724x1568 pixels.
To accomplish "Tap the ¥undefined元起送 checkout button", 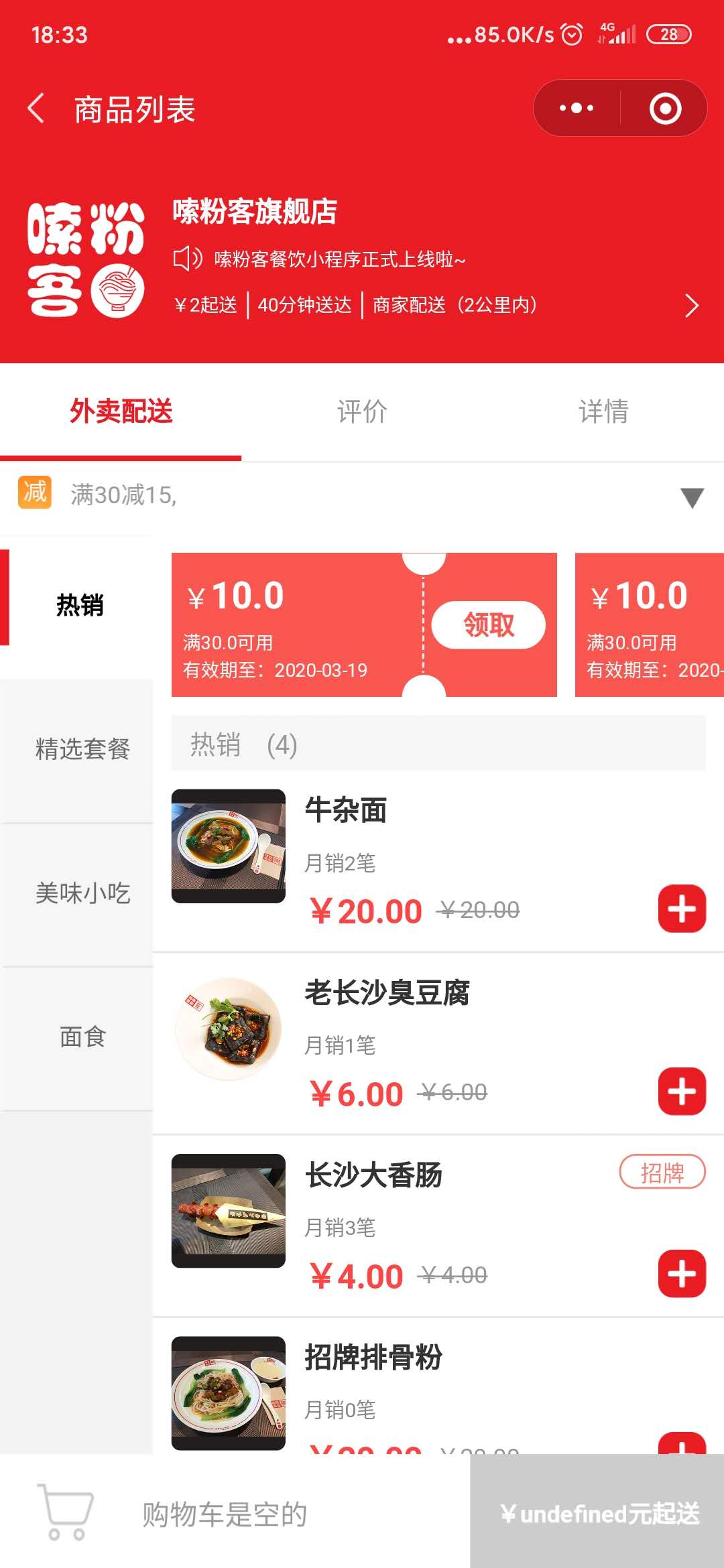I will (x=598, y=1513).
